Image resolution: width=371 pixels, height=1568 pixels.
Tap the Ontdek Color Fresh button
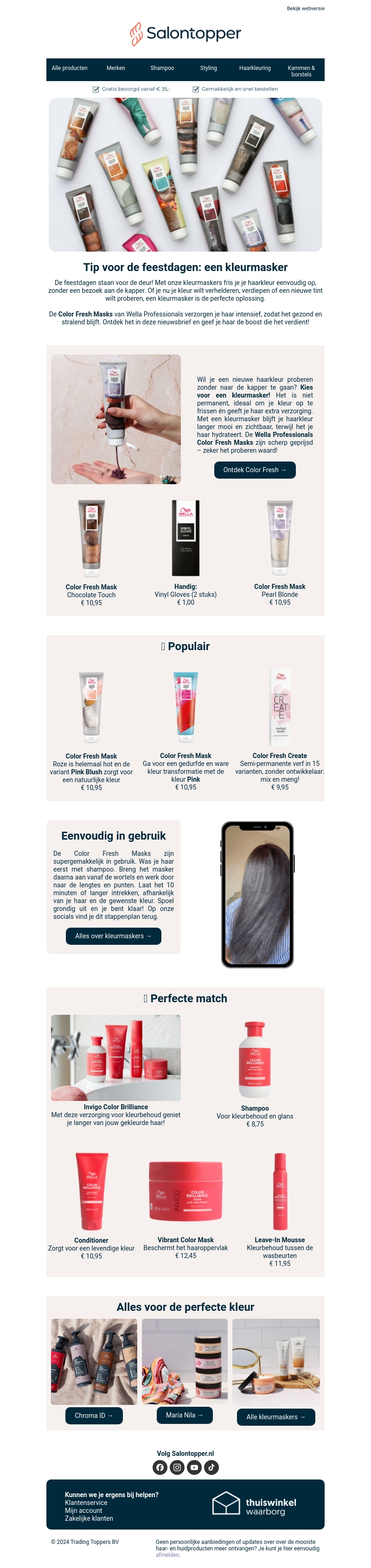click(255, 470)
